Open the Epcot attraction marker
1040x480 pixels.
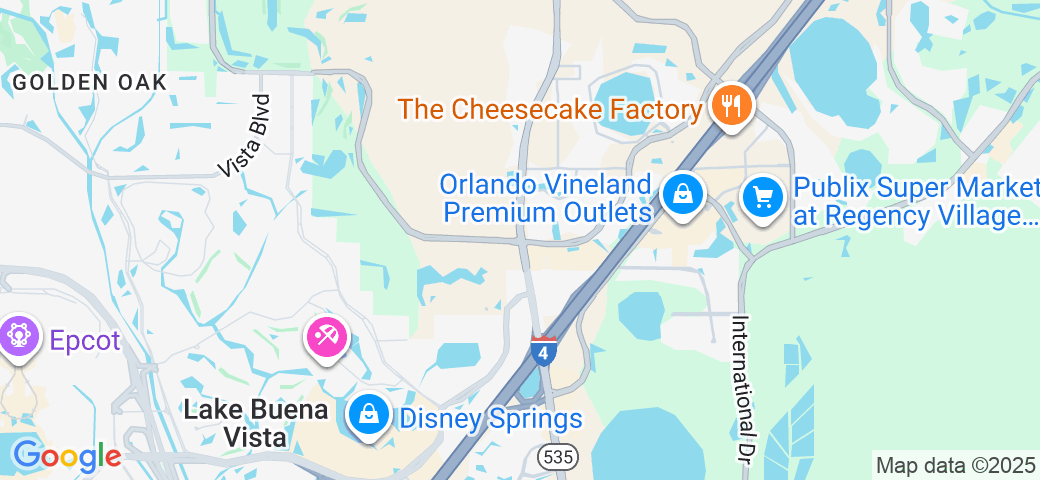[19, 335]
